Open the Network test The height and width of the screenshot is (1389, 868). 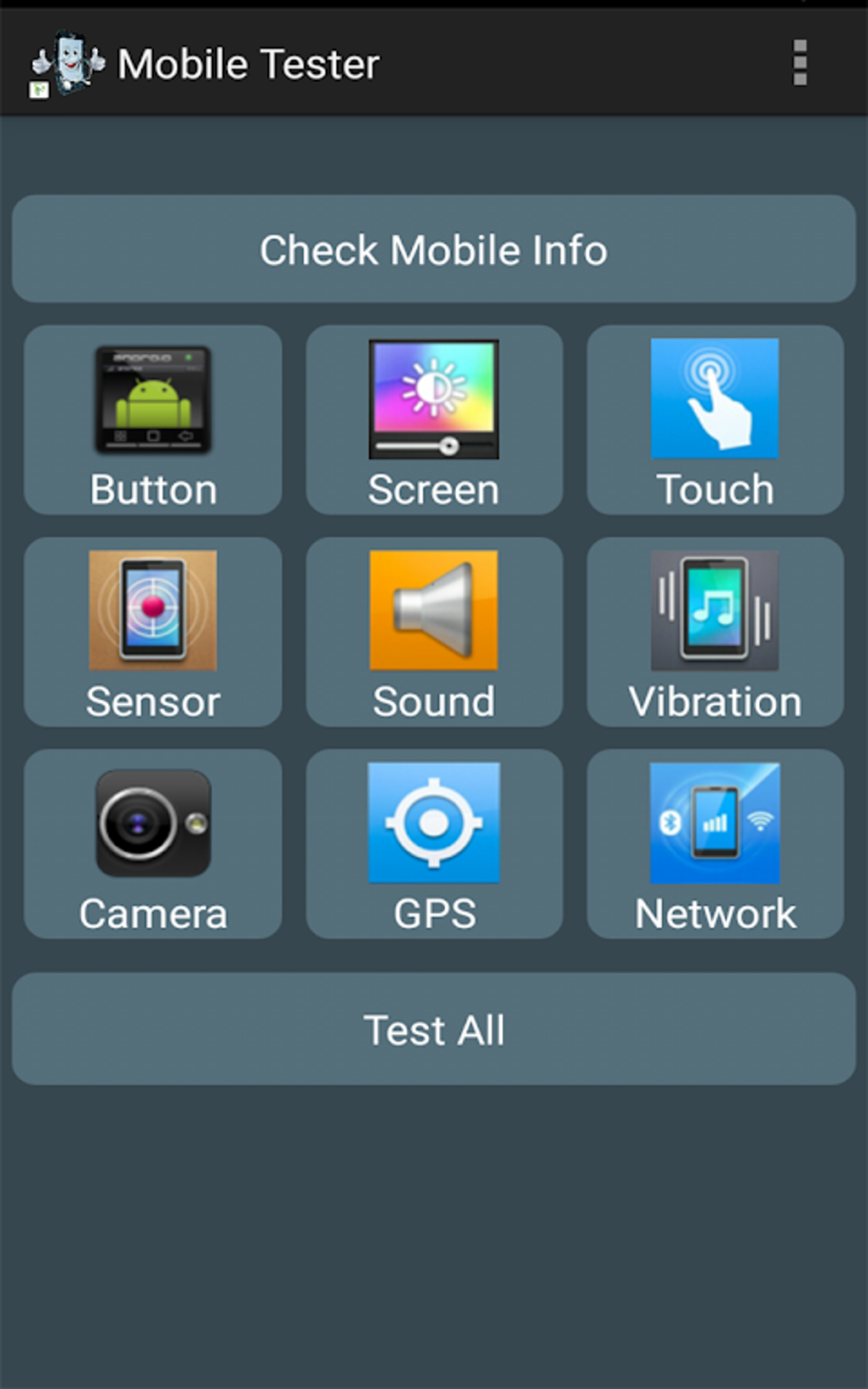pyautogui.click(x=715, y=843)
